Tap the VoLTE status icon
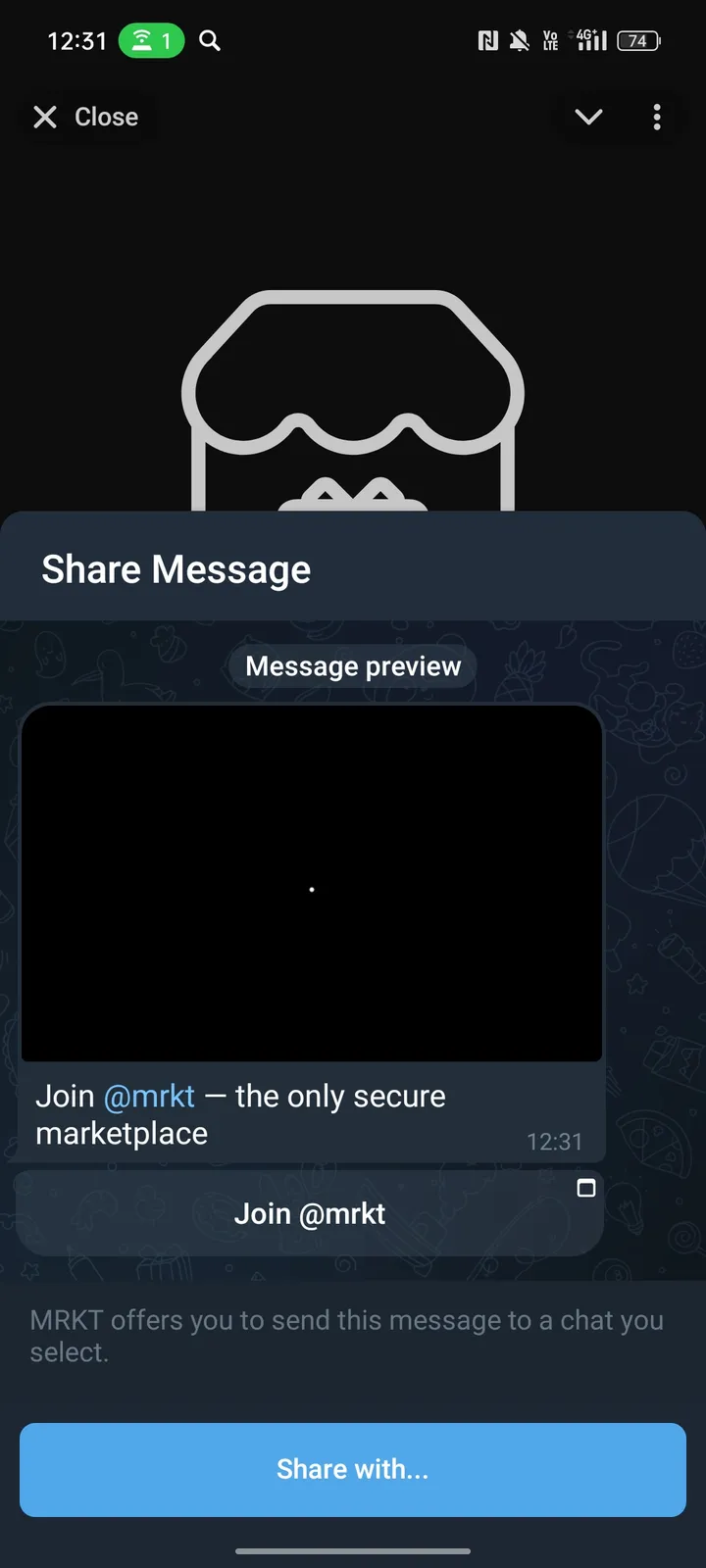The width and height of the screenshot is (706, 1568). [550, 40]
